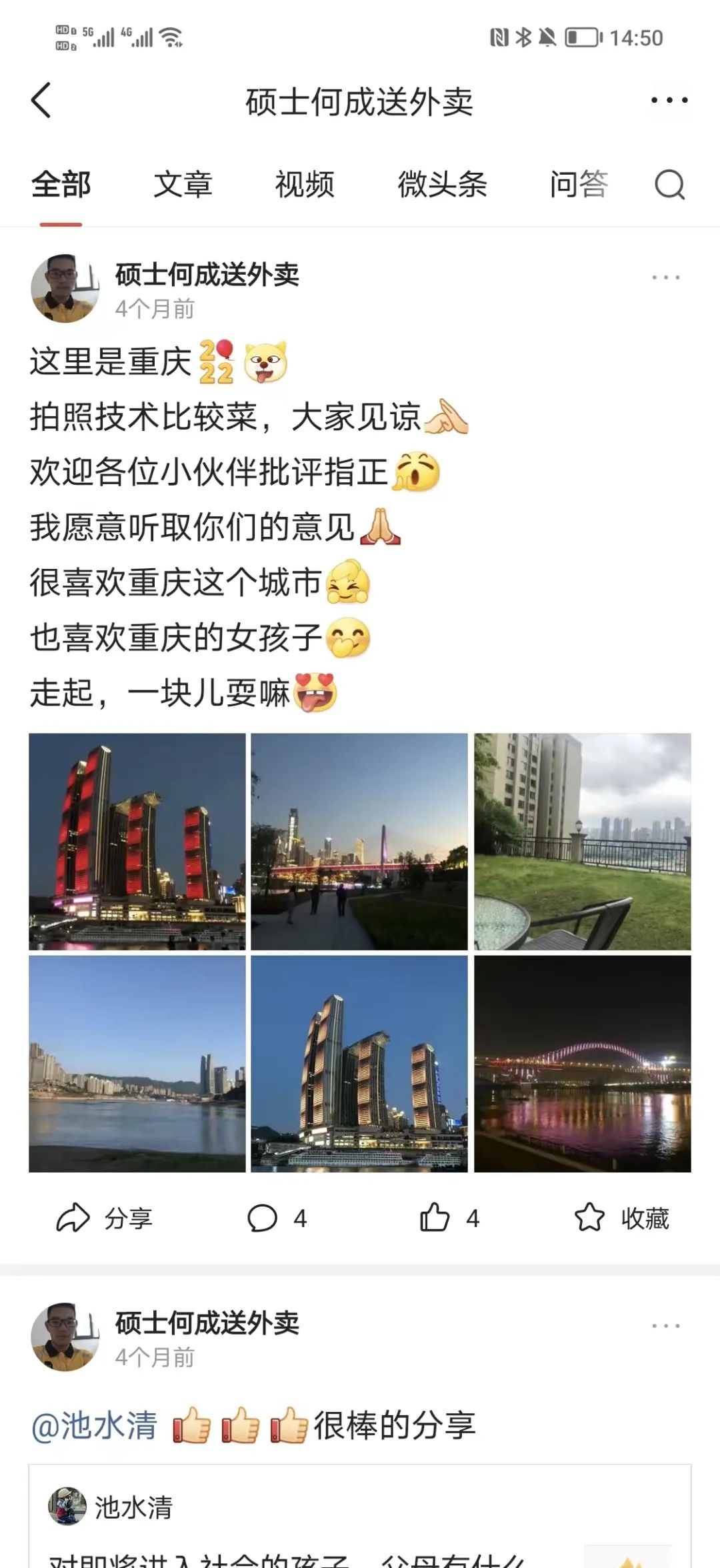The height and width of the screenshot is (1568, 720).
Task: Tap the NFC icon in the status bar
Action: coord(499,38)
